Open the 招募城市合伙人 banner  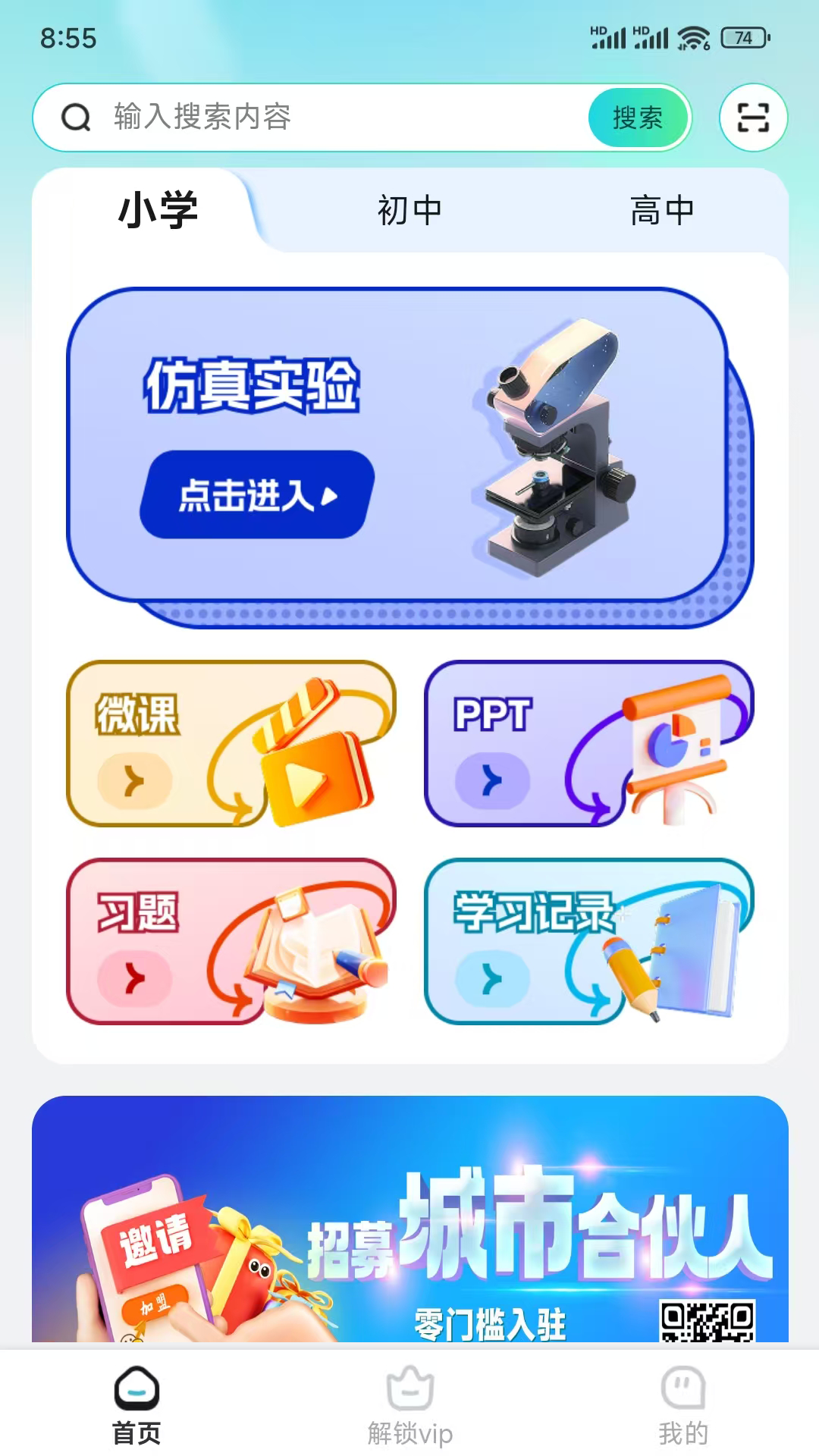(x=409, y=1221)
